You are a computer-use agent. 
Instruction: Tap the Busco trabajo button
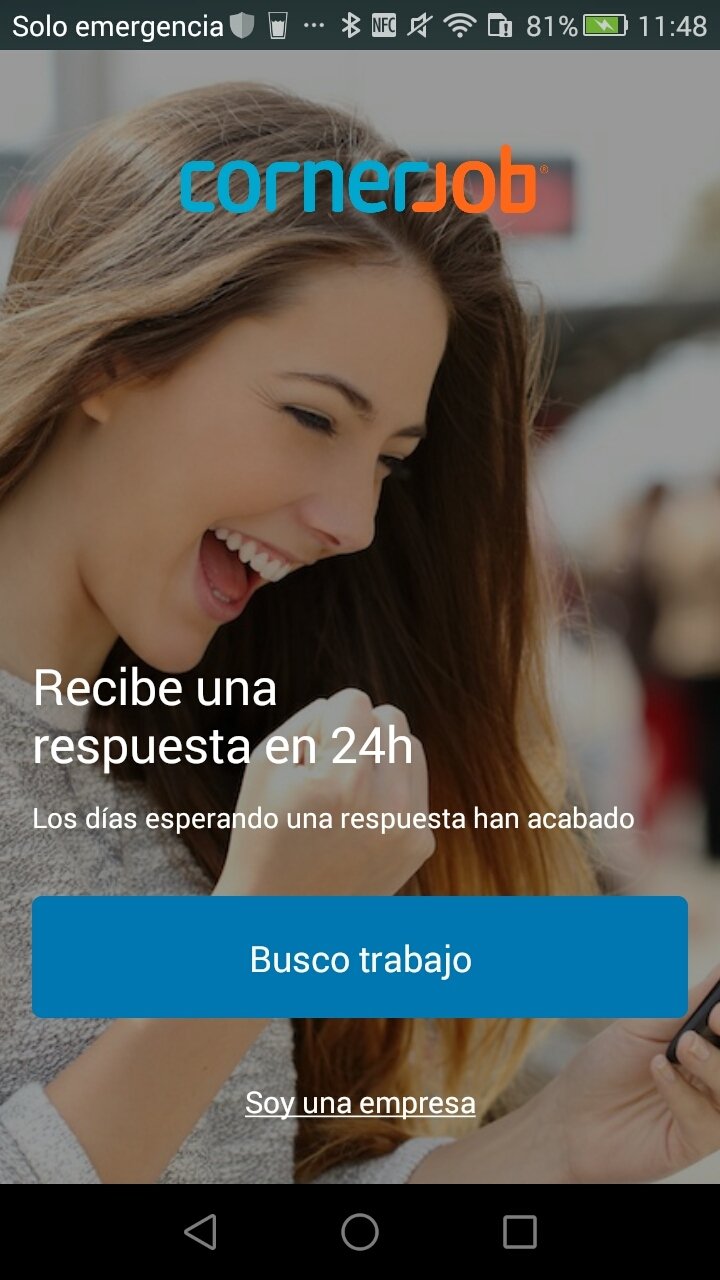click(x=360, y=957)
